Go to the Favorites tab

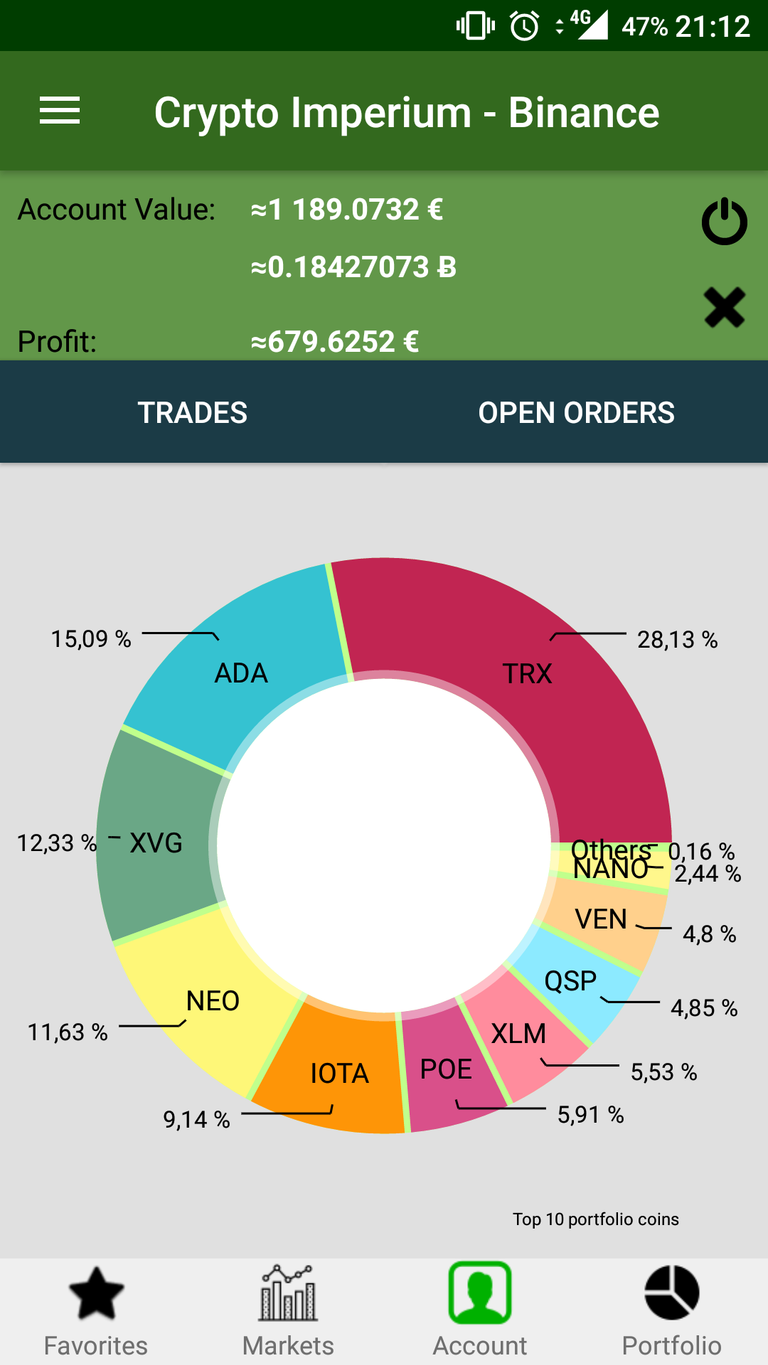[96, 1311]
